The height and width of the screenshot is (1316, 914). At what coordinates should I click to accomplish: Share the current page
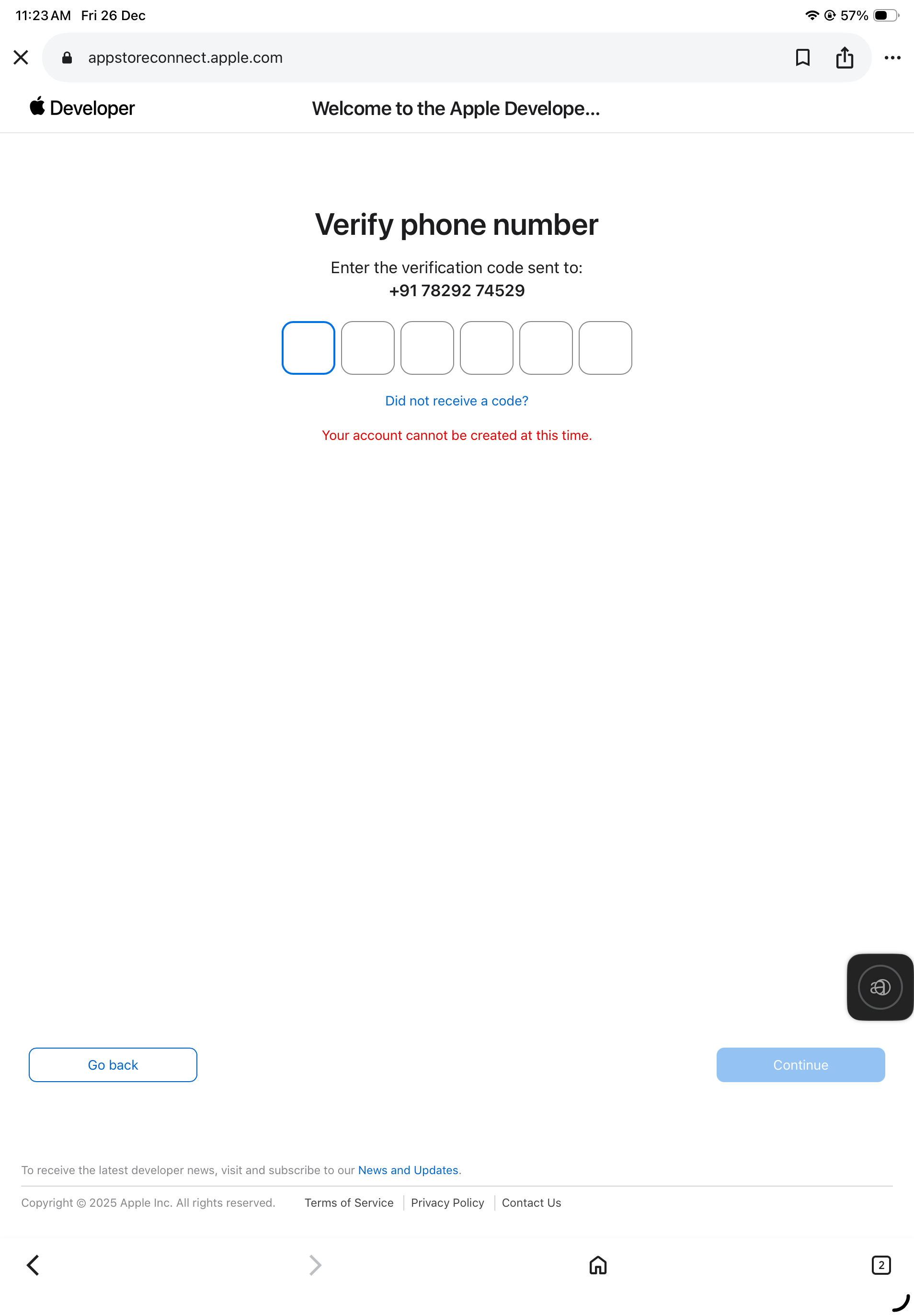(844, 58)
